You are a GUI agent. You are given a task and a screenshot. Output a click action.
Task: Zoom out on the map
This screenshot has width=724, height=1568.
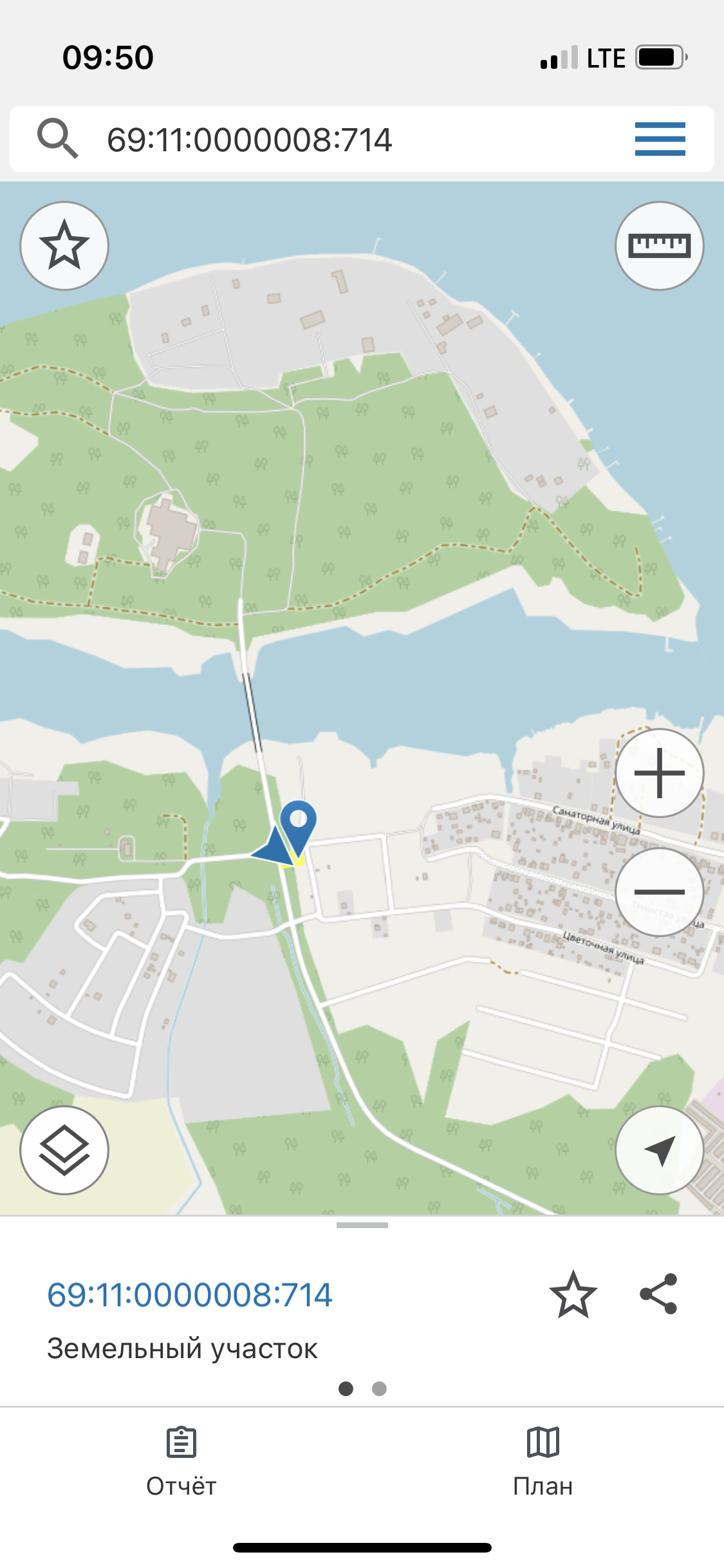click(x=659, y=891)
